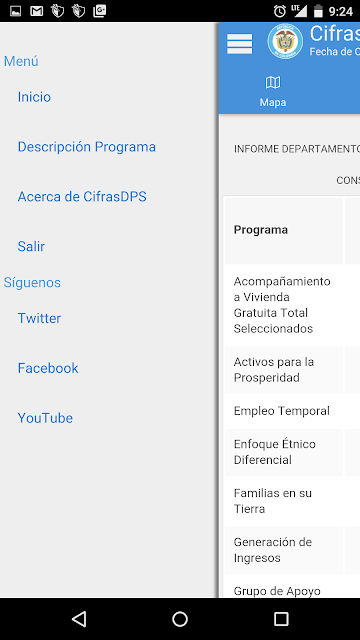Open the Facebook link

click(x=48, y=368)
